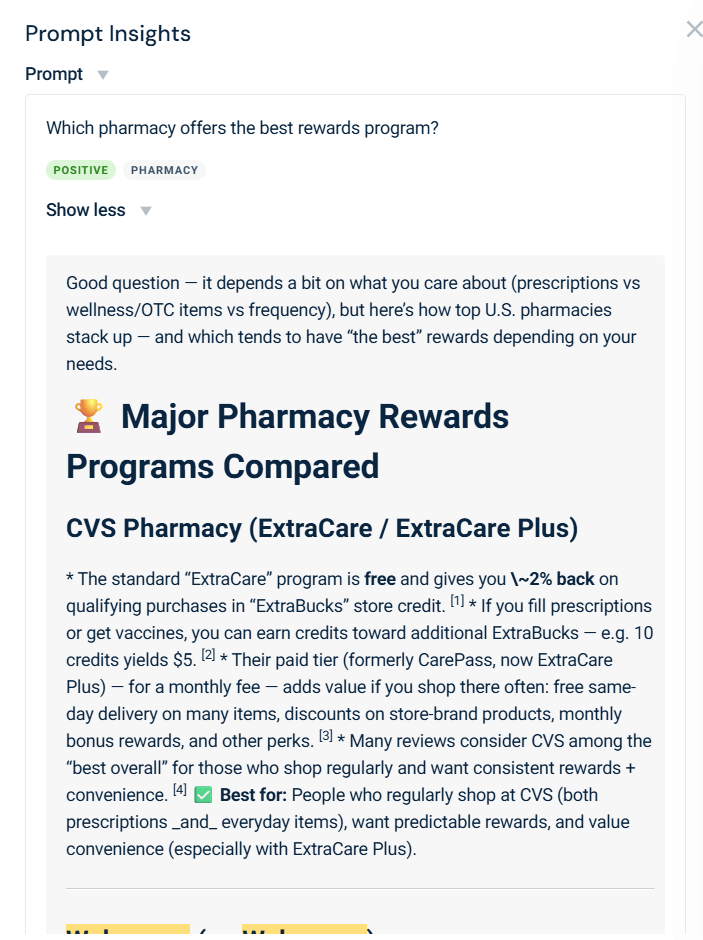
Task: Close the Prompt Insights panel
Action: click(x=694, y=30)
